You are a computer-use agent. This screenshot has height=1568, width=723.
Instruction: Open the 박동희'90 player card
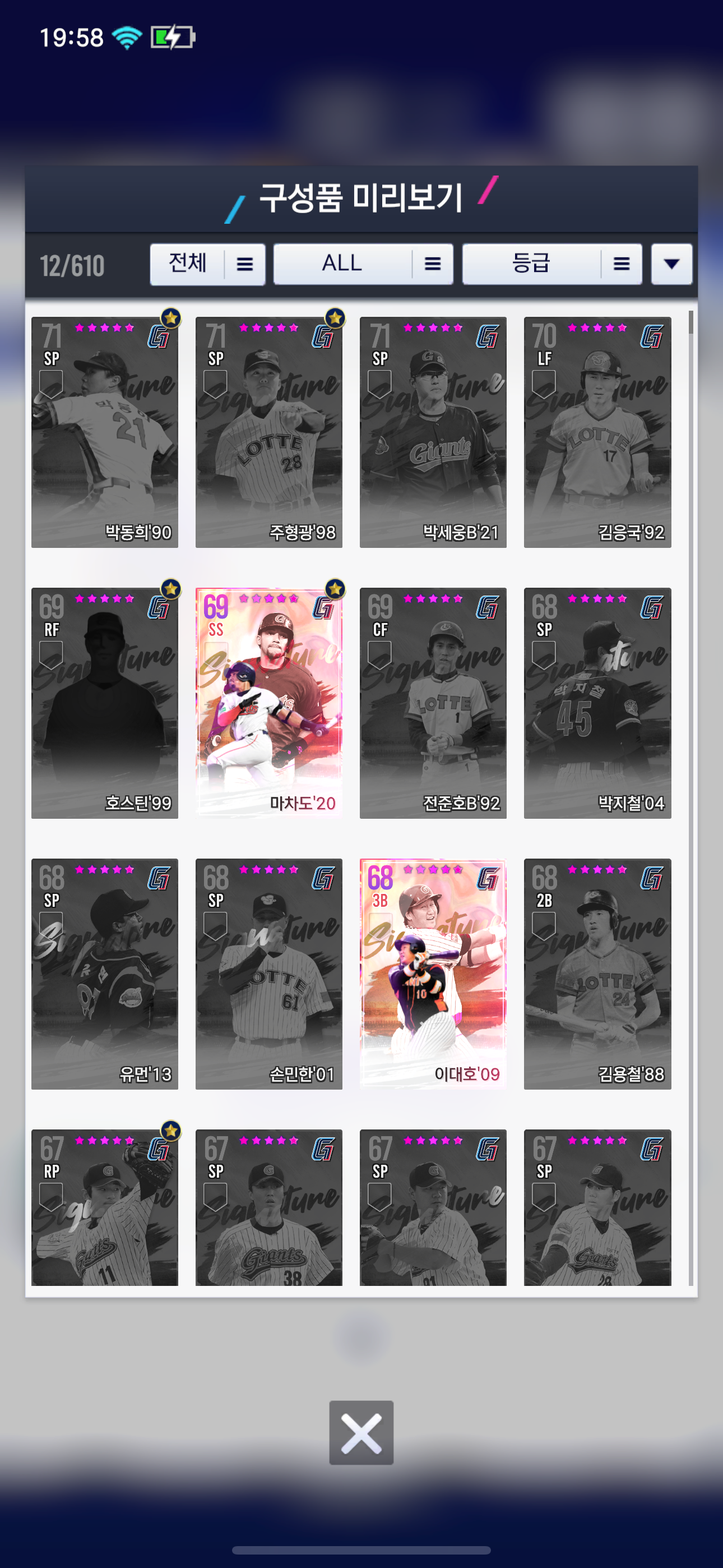(105, 432)
